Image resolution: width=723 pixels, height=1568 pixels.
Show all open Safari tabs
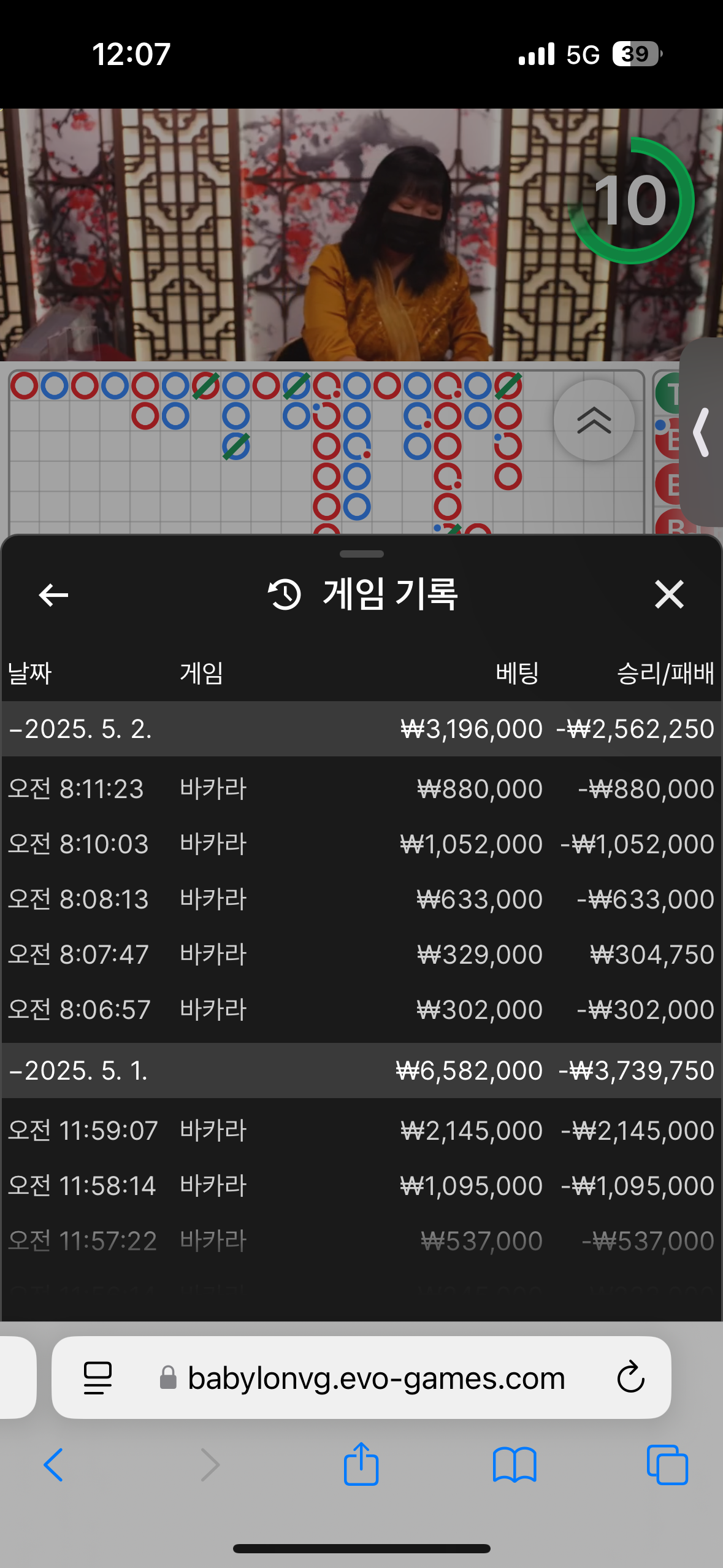click(x=667, y=1465)
